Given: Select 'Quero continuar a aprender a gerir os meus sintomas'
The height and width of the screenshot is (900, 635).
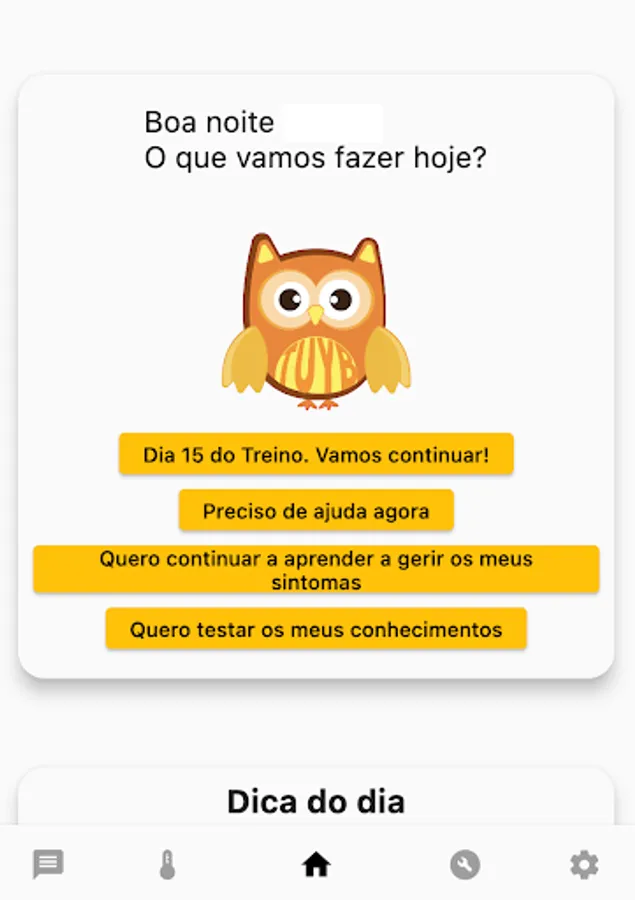Looking at the screenshot, I should pos(316,570).
